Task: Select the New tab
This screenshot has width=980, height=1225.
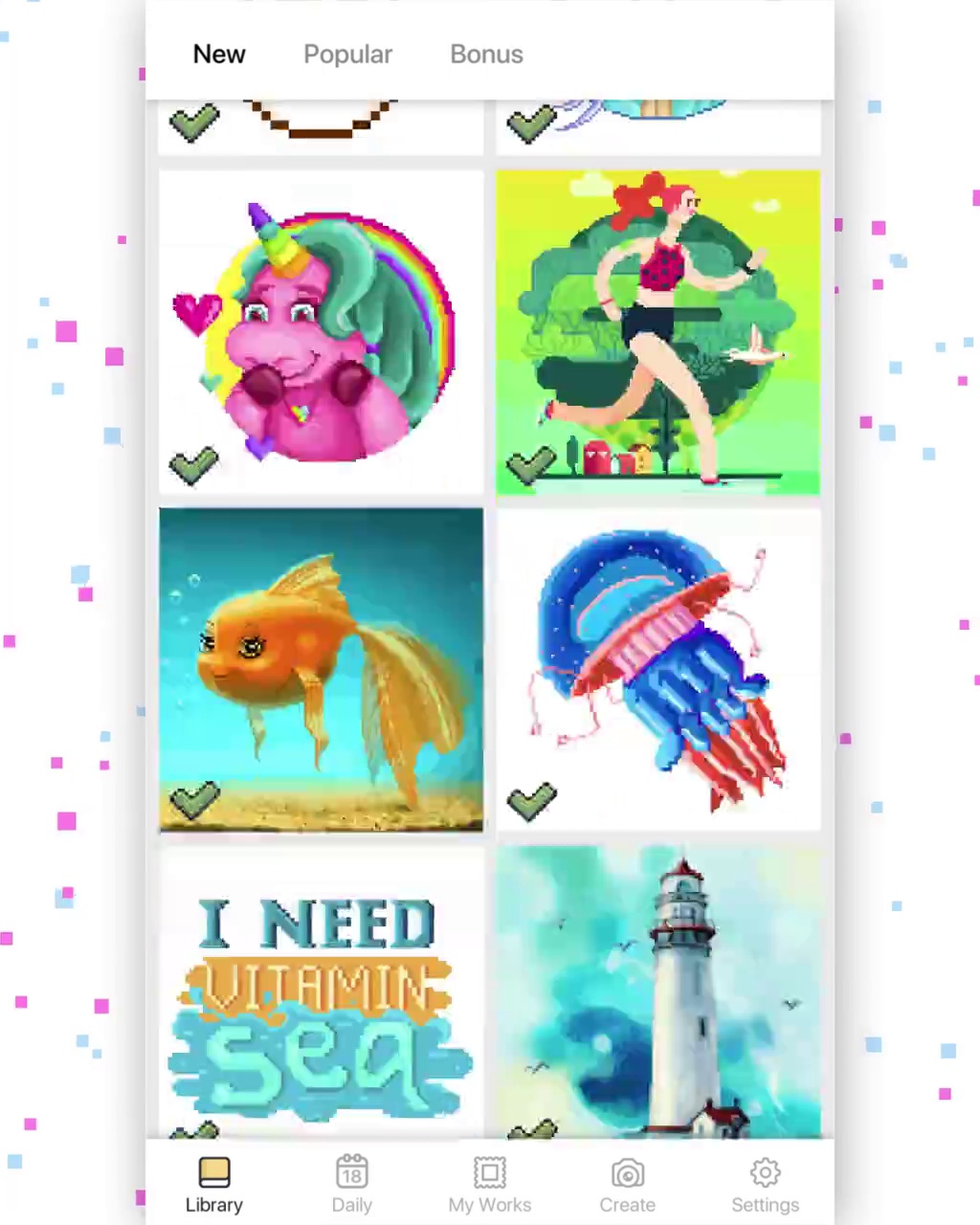Action: [x=219, y=55]
